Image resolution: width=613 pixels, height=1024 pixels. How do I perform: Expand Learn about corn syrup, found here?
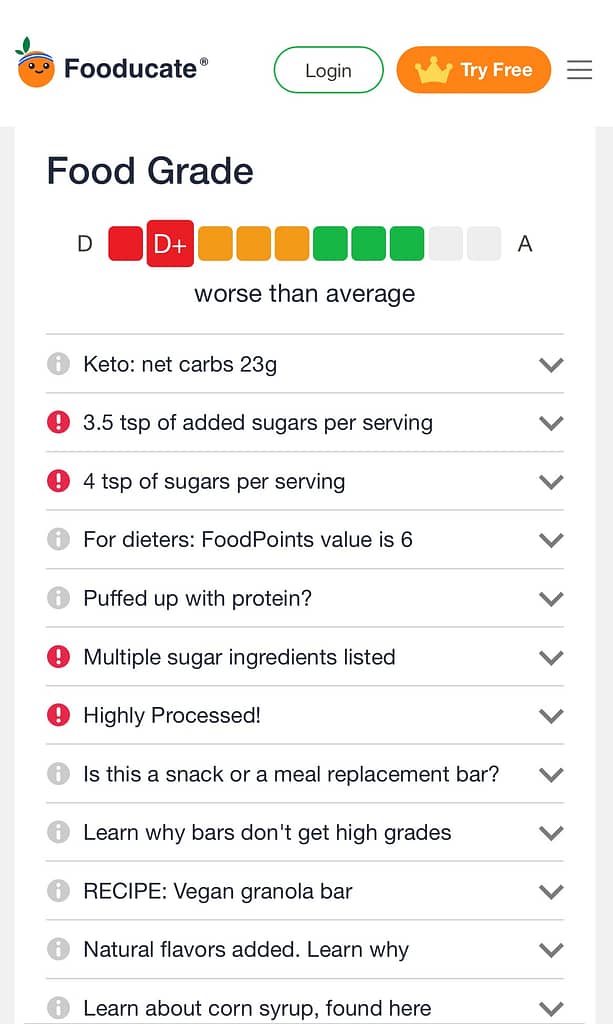click(x=305, y=1002)
